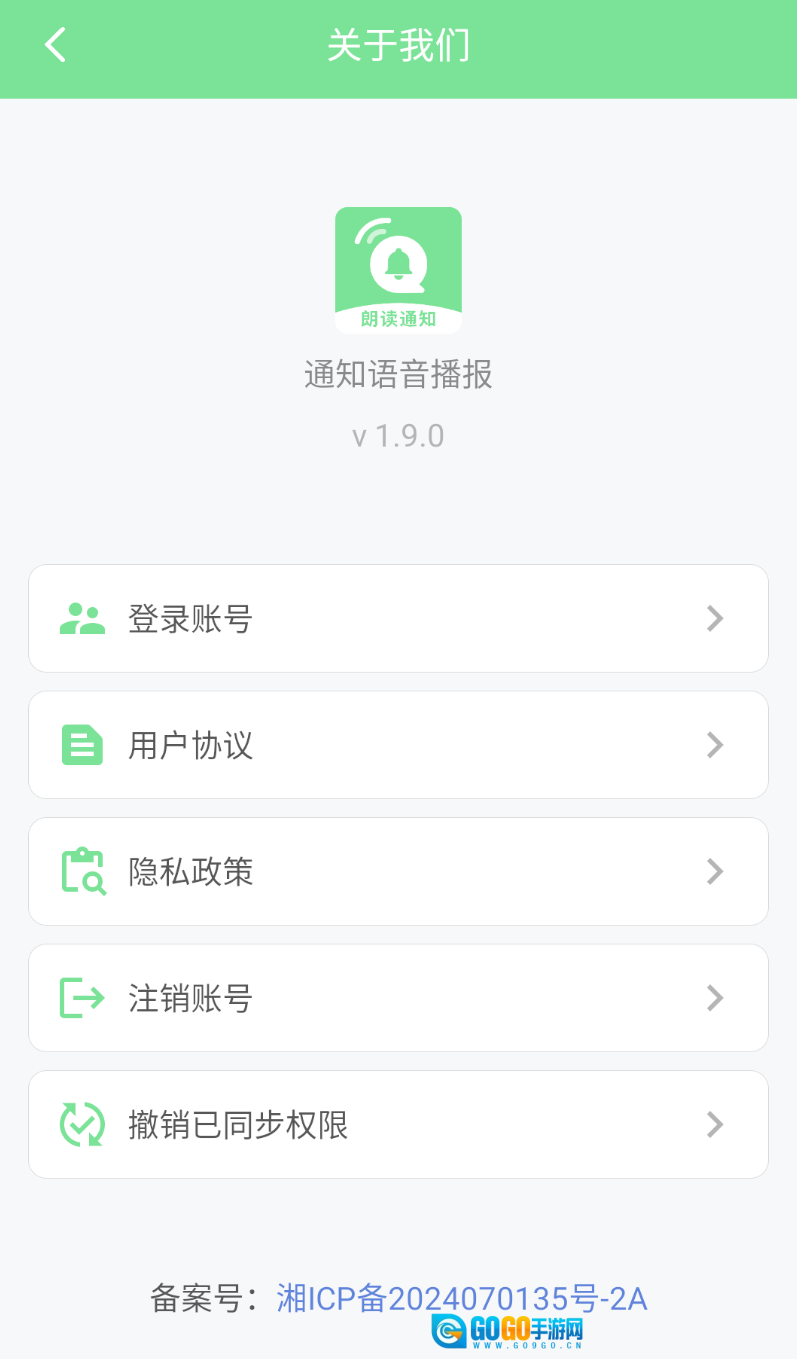Screen dimensions: 797x1359
Task: Open 隐私政策 via its right chevron
Action: [715, 871]
